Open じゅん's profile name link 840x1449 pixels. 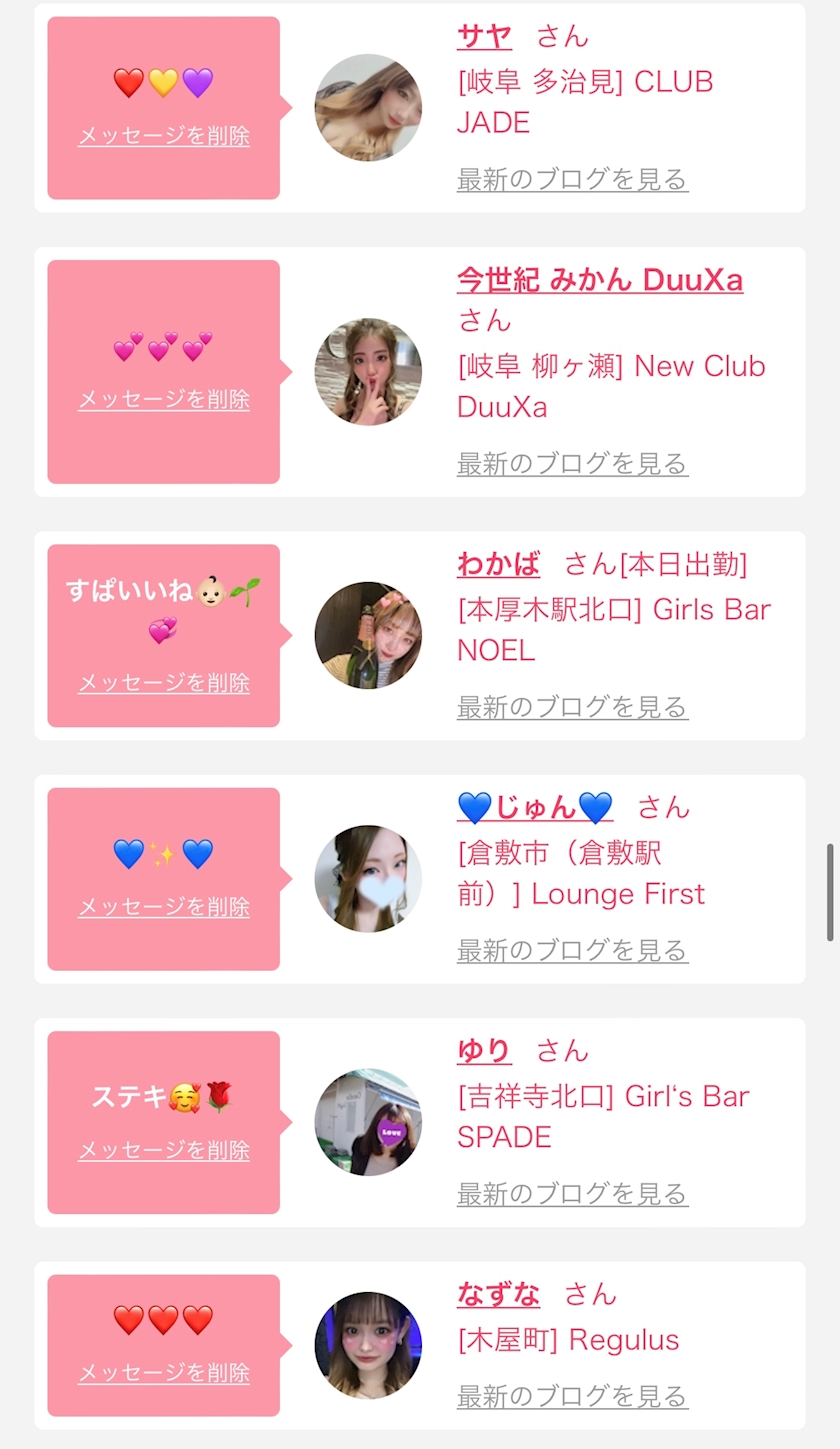click(534, 807)
